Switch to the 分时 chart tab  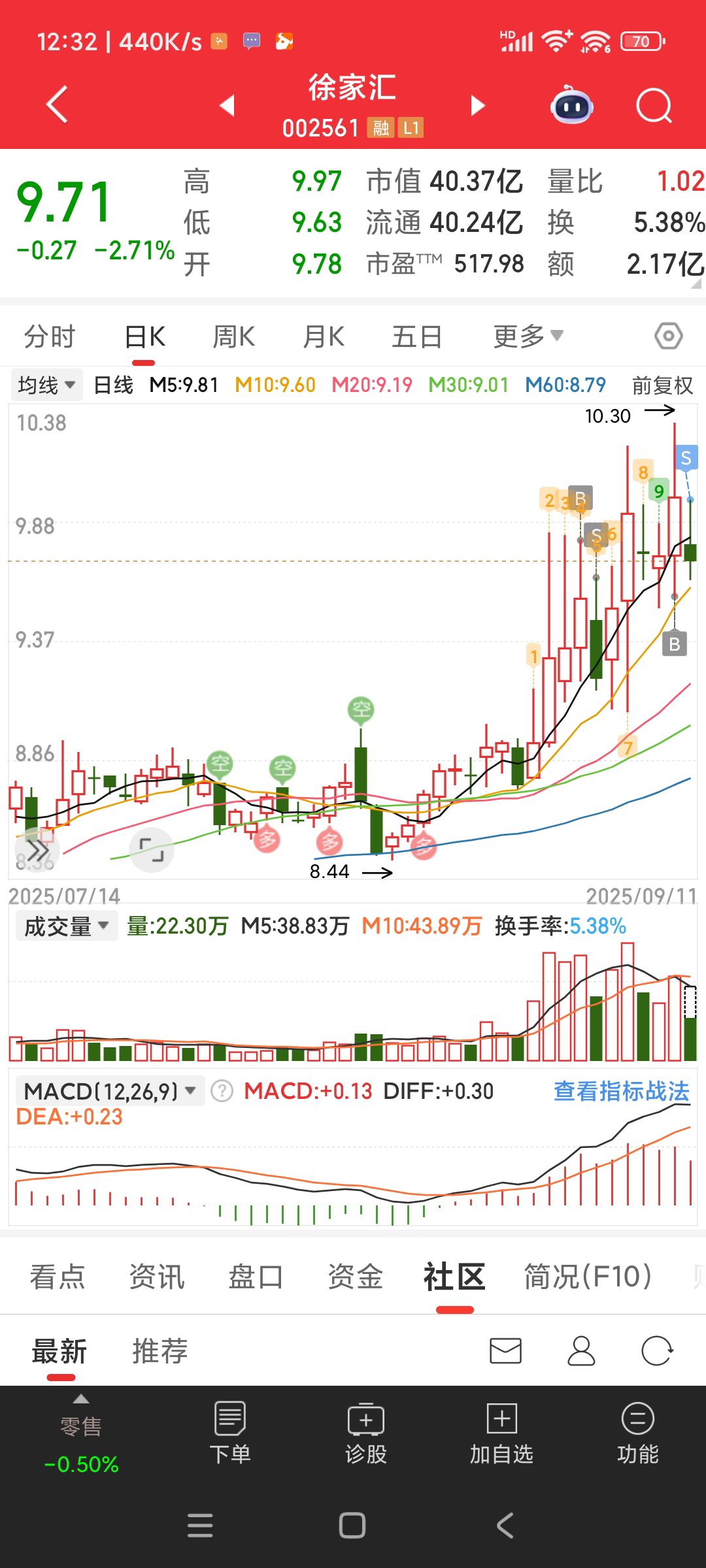click(x=50, y=337)
